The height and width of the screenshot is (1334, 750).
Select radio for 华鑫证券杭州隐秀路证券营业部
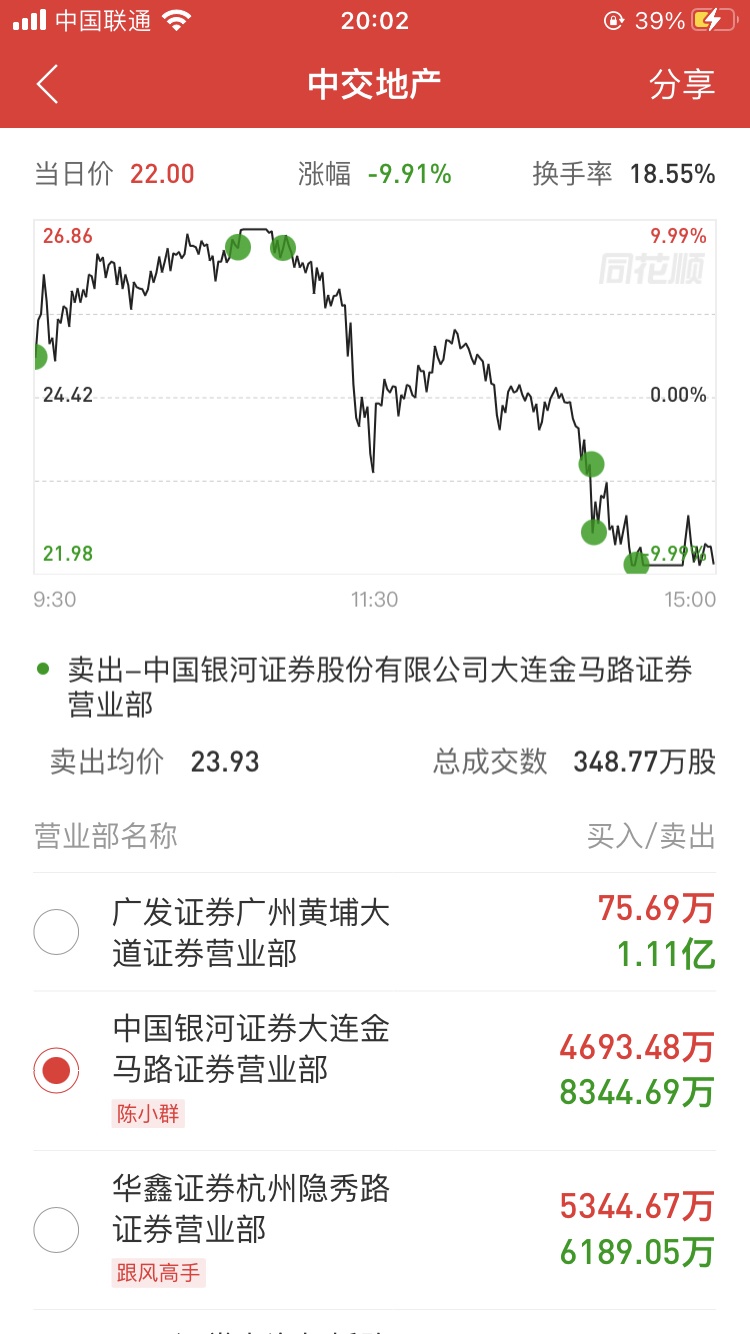click(x=56, y=1230)
